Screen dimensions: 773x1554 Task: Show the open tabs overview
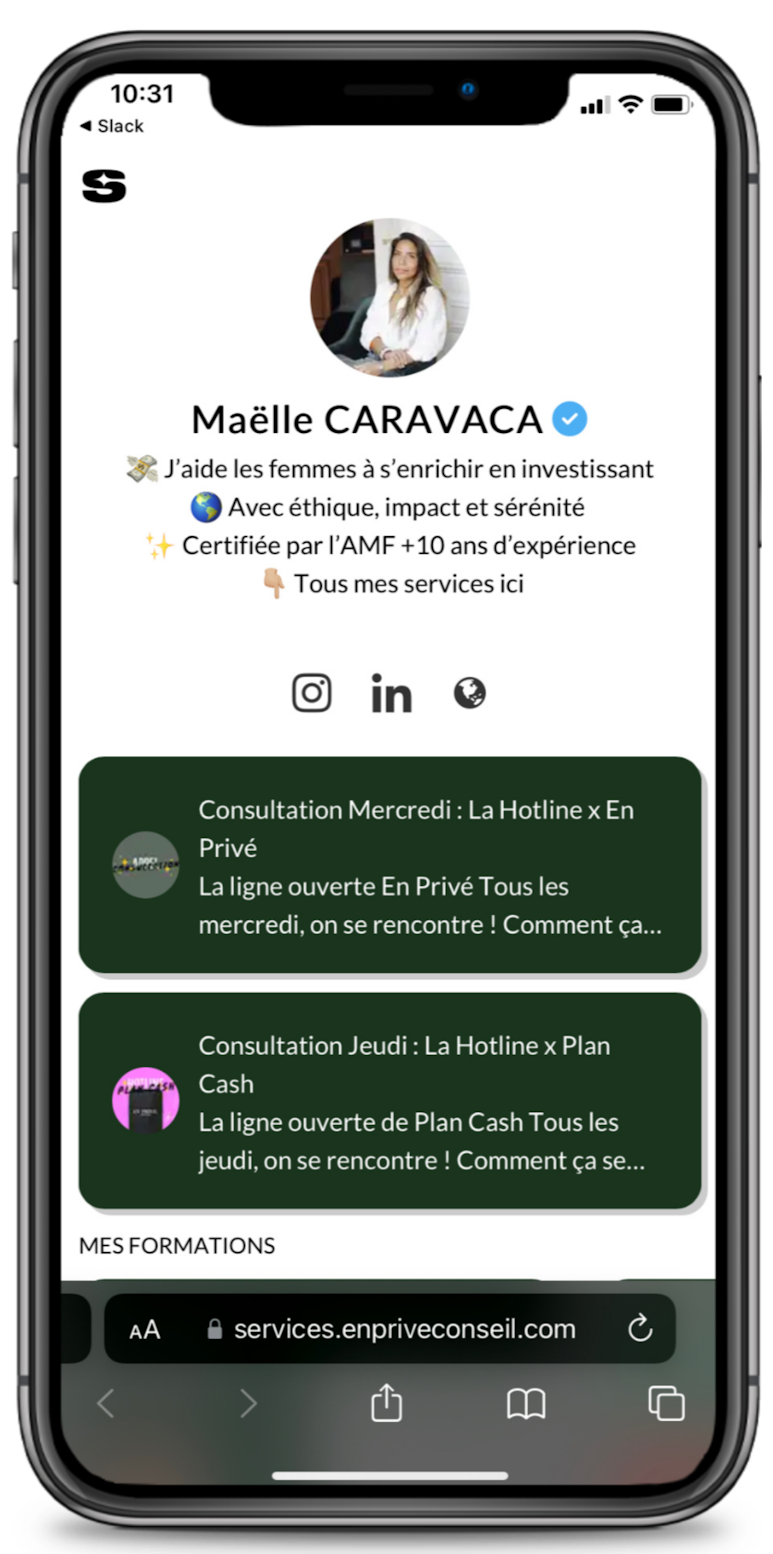pyautogui.click(x=666, y=1404)
